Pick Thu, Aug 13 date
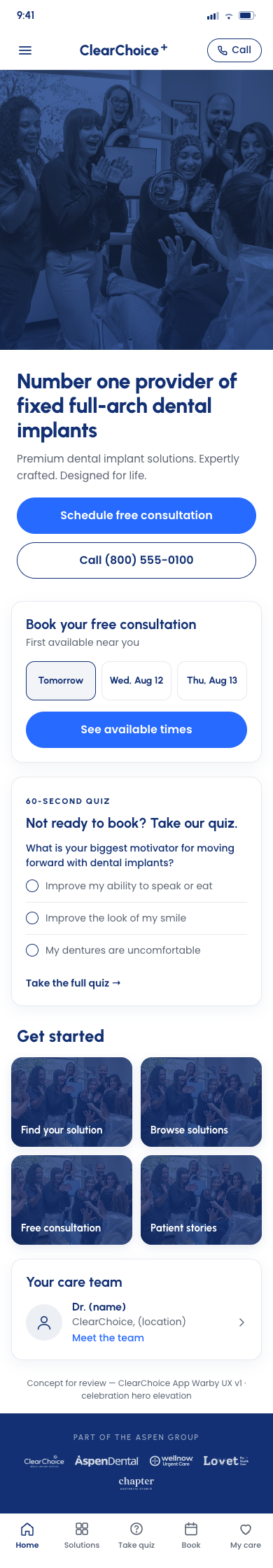 [212, 681]
